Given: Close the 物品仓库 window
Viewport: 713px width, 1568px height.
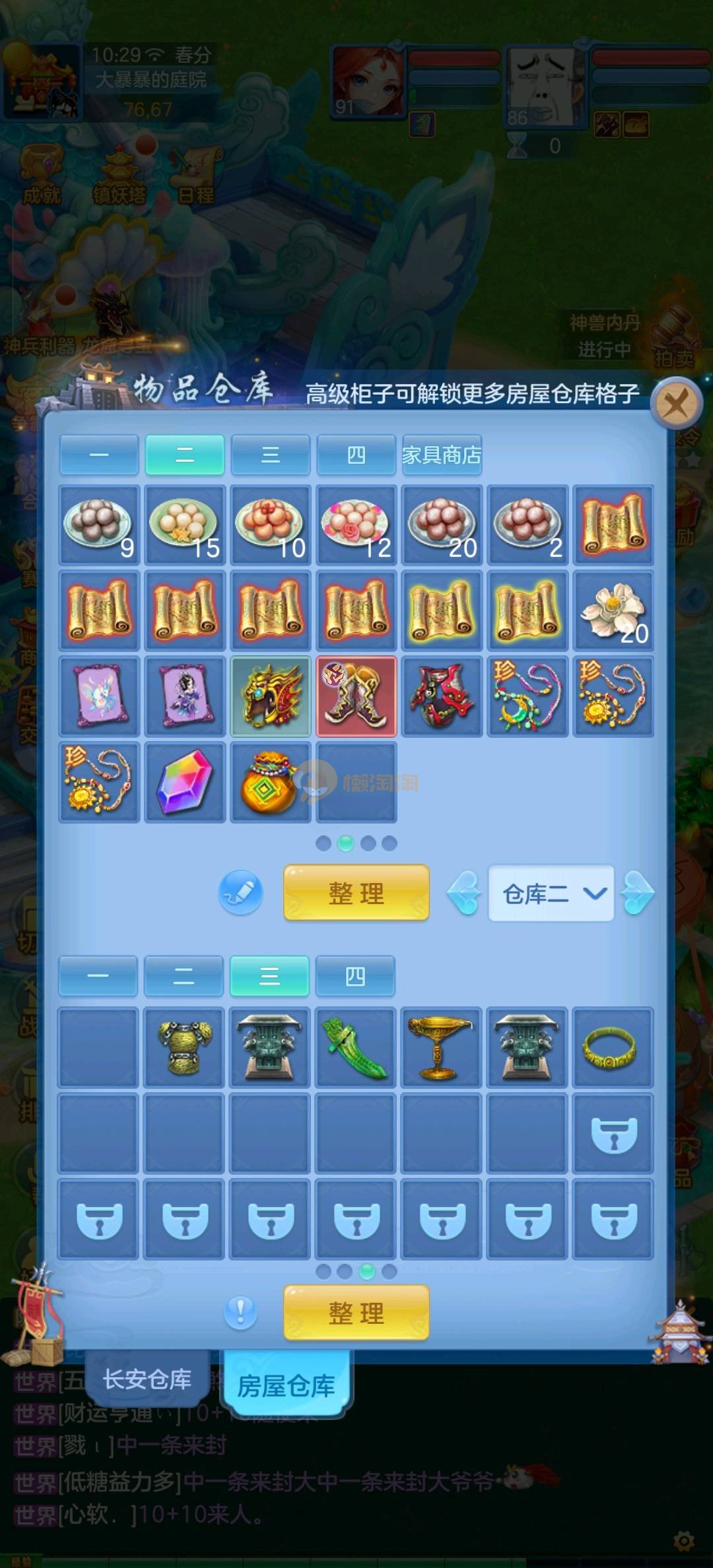Looking at the screenshot, I should [676, 403].
